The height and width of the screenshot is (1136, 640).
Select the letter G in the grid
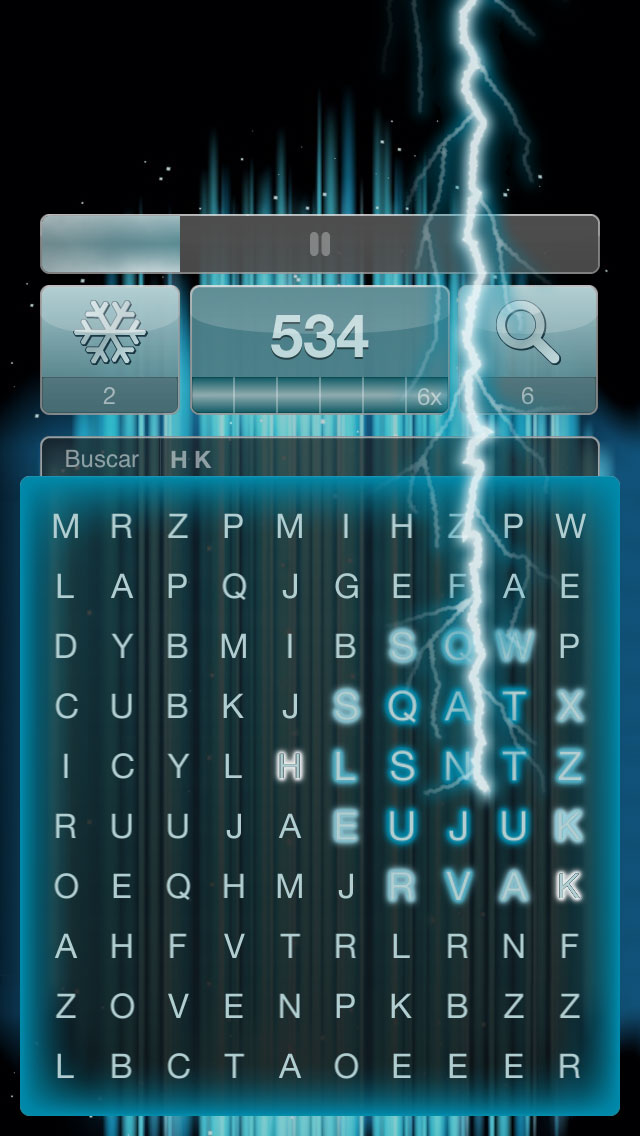coord(346,586)
